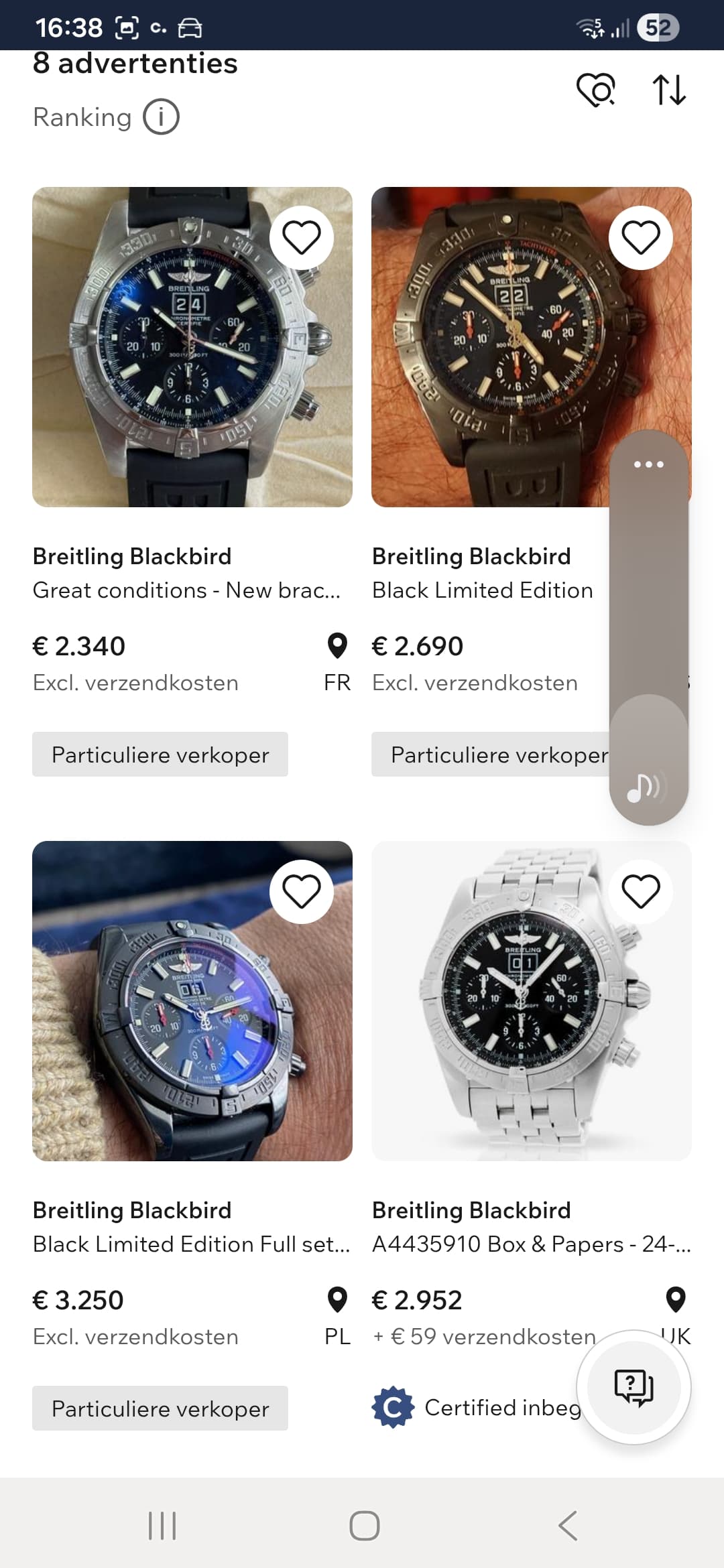Favorite the € 2.340 Blackbird listing
The height and width of the screenshot is (1568, 724).
click(x=302, y=237)
